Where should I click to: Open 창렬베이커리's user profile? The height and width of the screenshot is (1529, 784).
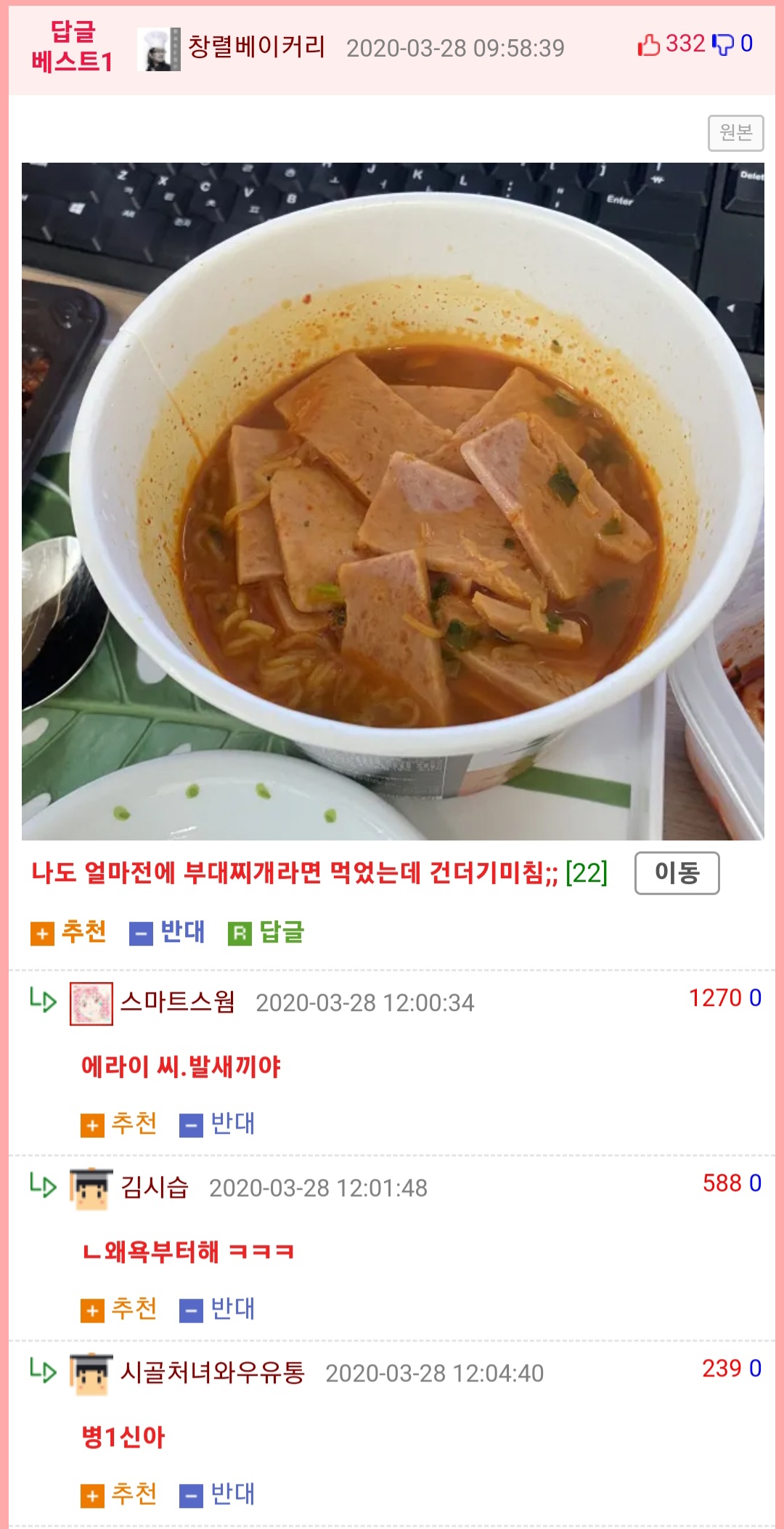[x=256, y=47]
